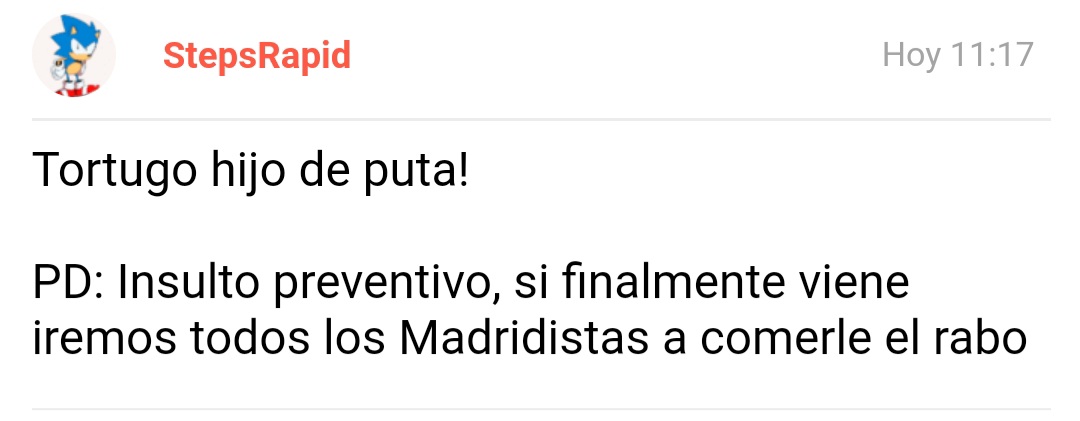Open StepsRapid's profile avatar
The width and height of the screenshot is (1080, 421).
tap(74, 56)
